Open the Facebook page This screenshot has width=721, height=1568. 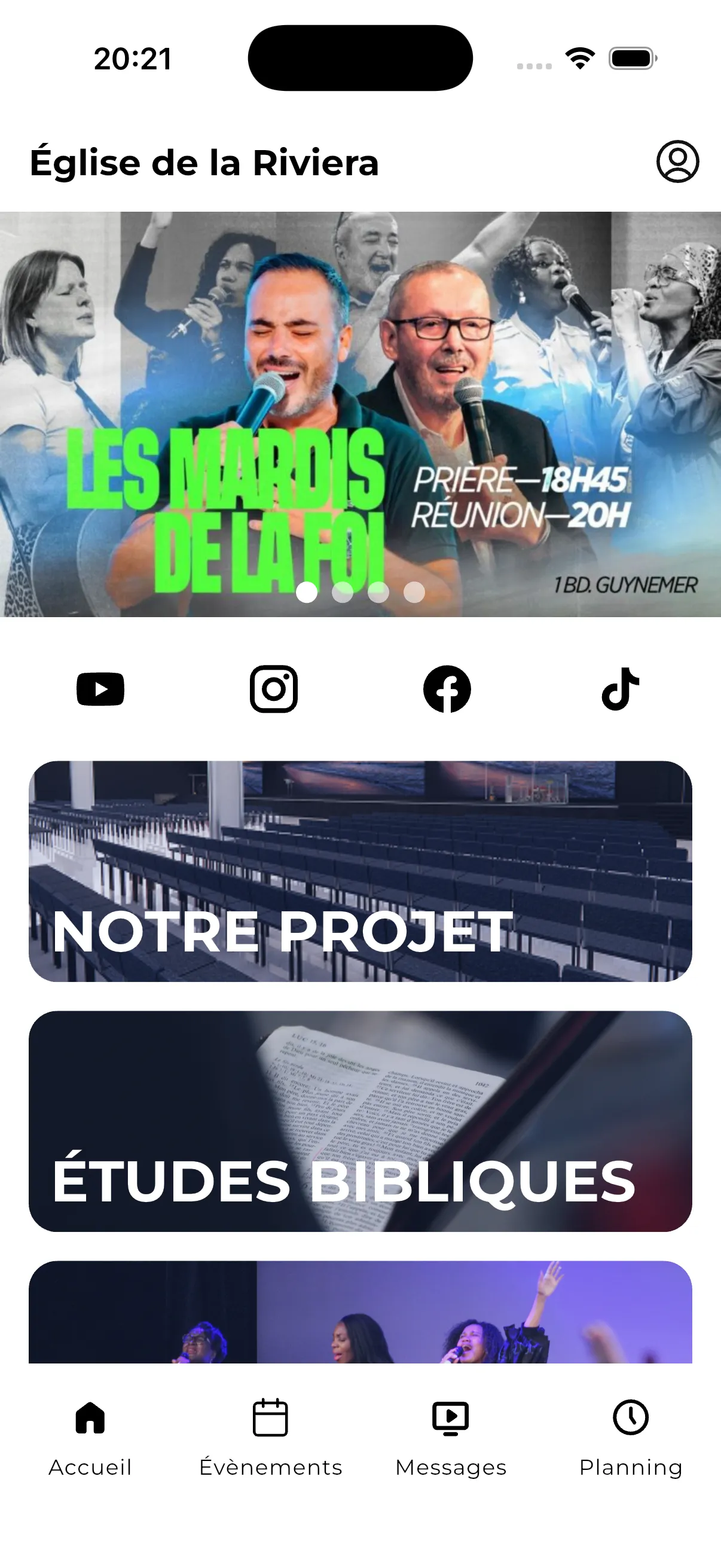tap(447, 689)
